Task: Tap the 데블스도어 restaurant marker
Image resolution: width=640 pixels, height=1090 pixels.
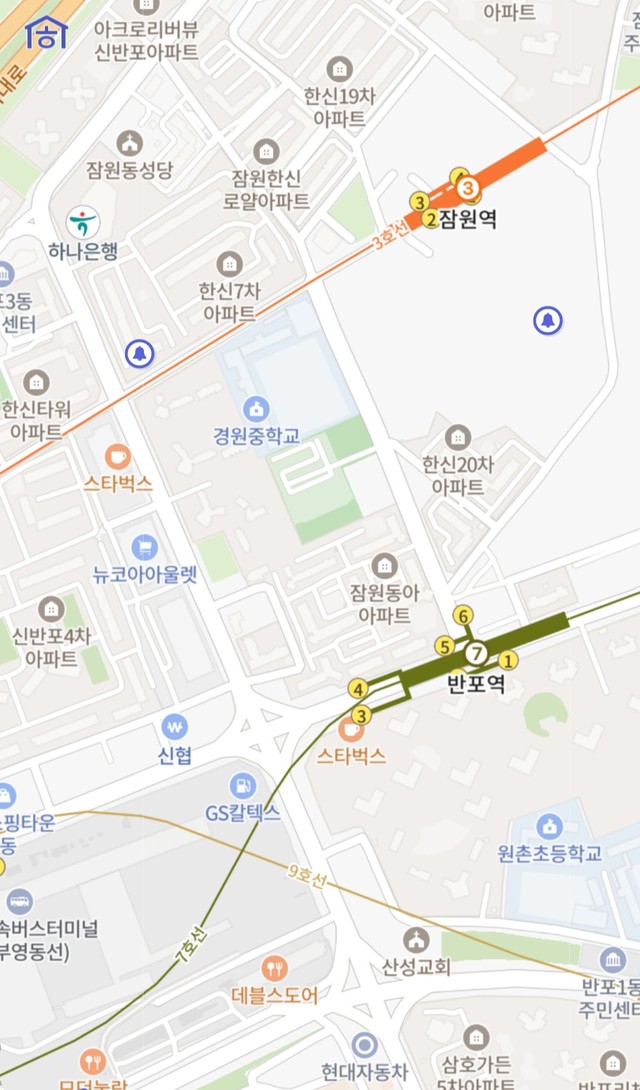Action: click(274, 968)
